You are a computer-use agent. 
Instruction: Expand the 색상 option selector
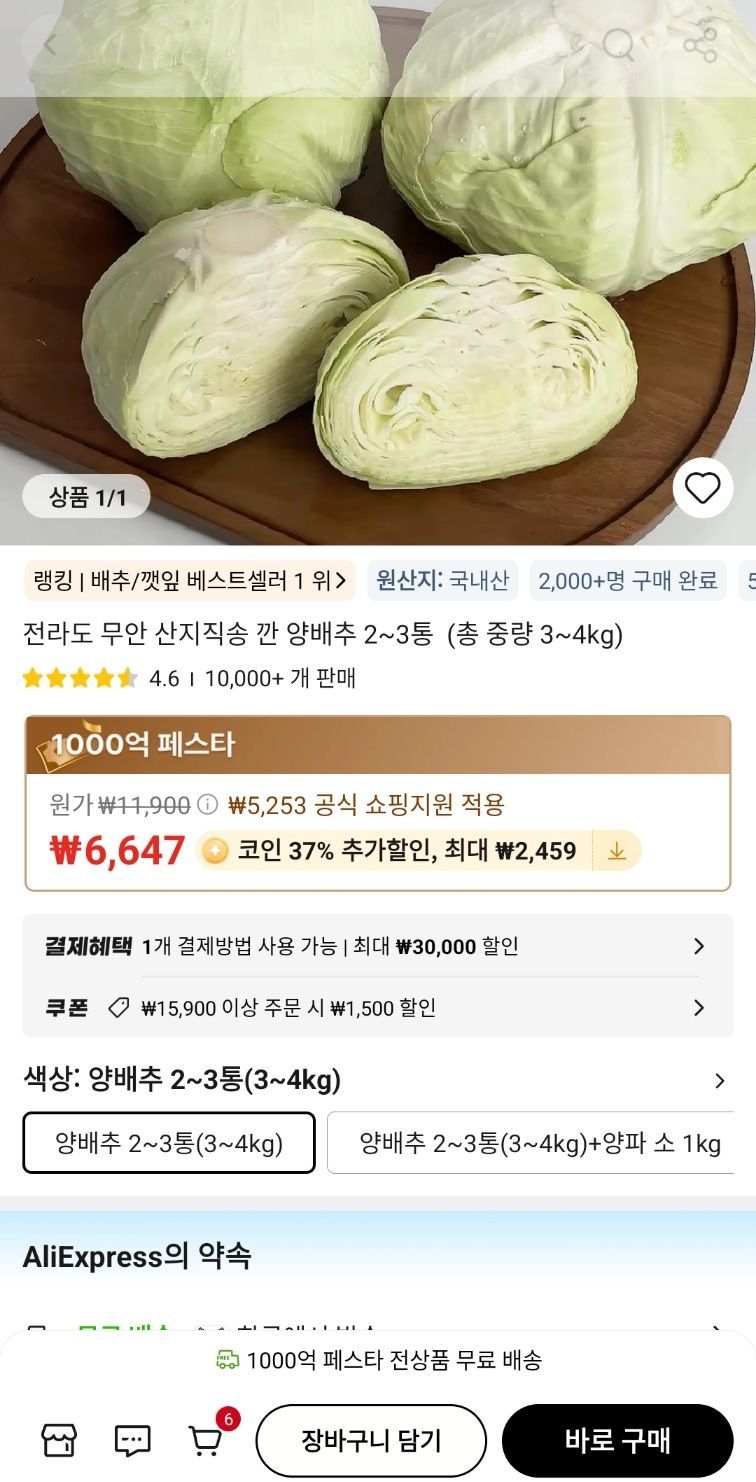[x=719, y=1080]
